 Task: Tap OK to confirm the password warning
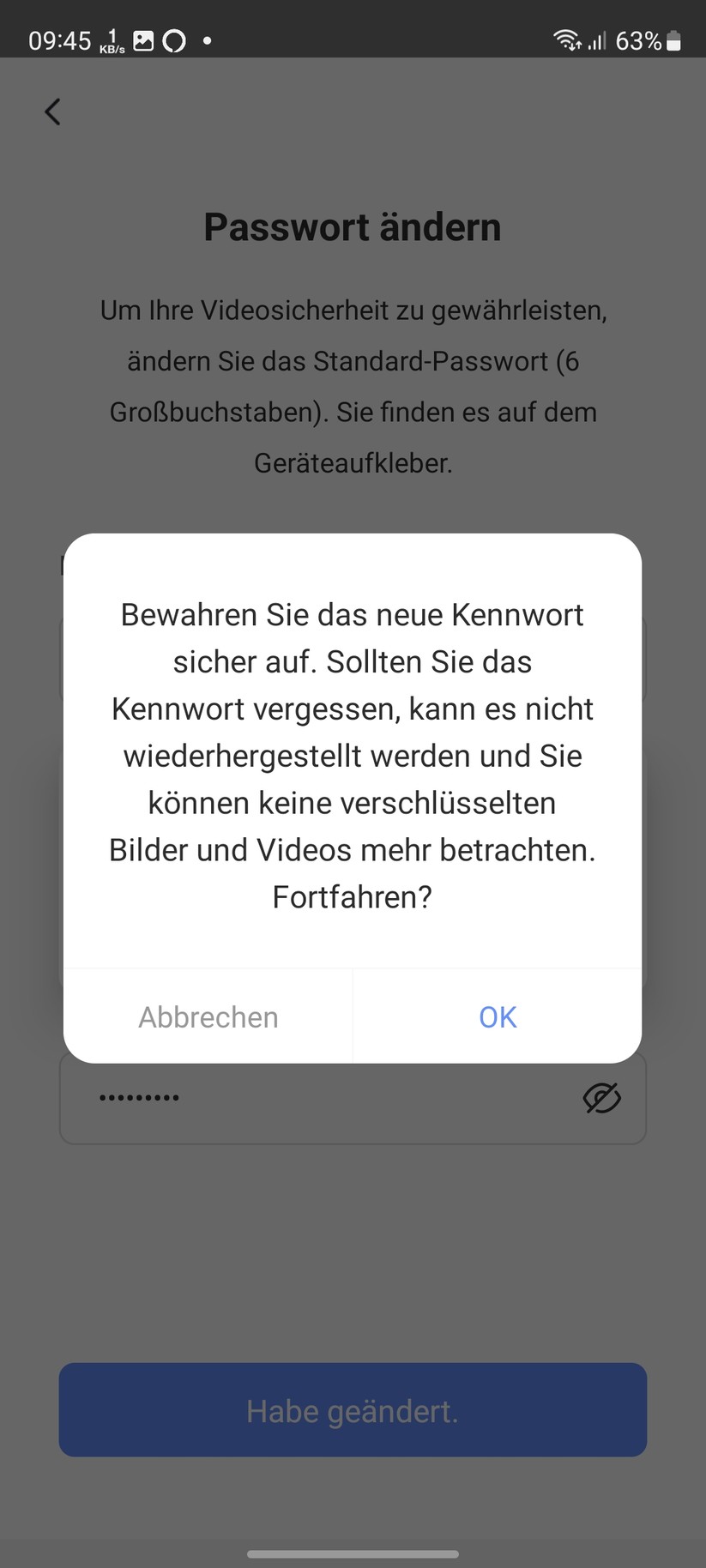498,1016
